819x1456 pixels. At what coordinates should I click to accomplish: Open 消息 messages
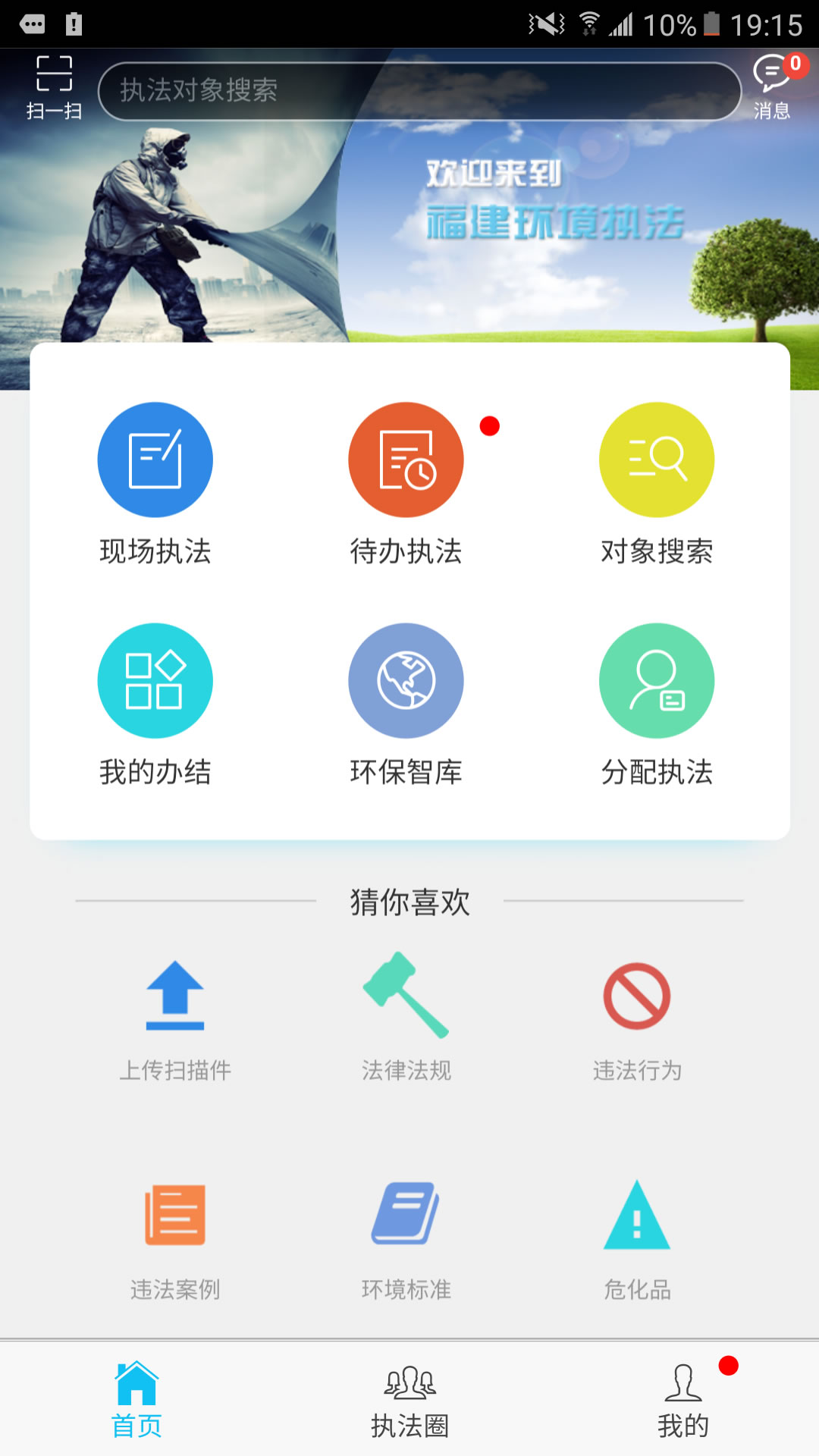pyautogui.click(x=772, y=87)
